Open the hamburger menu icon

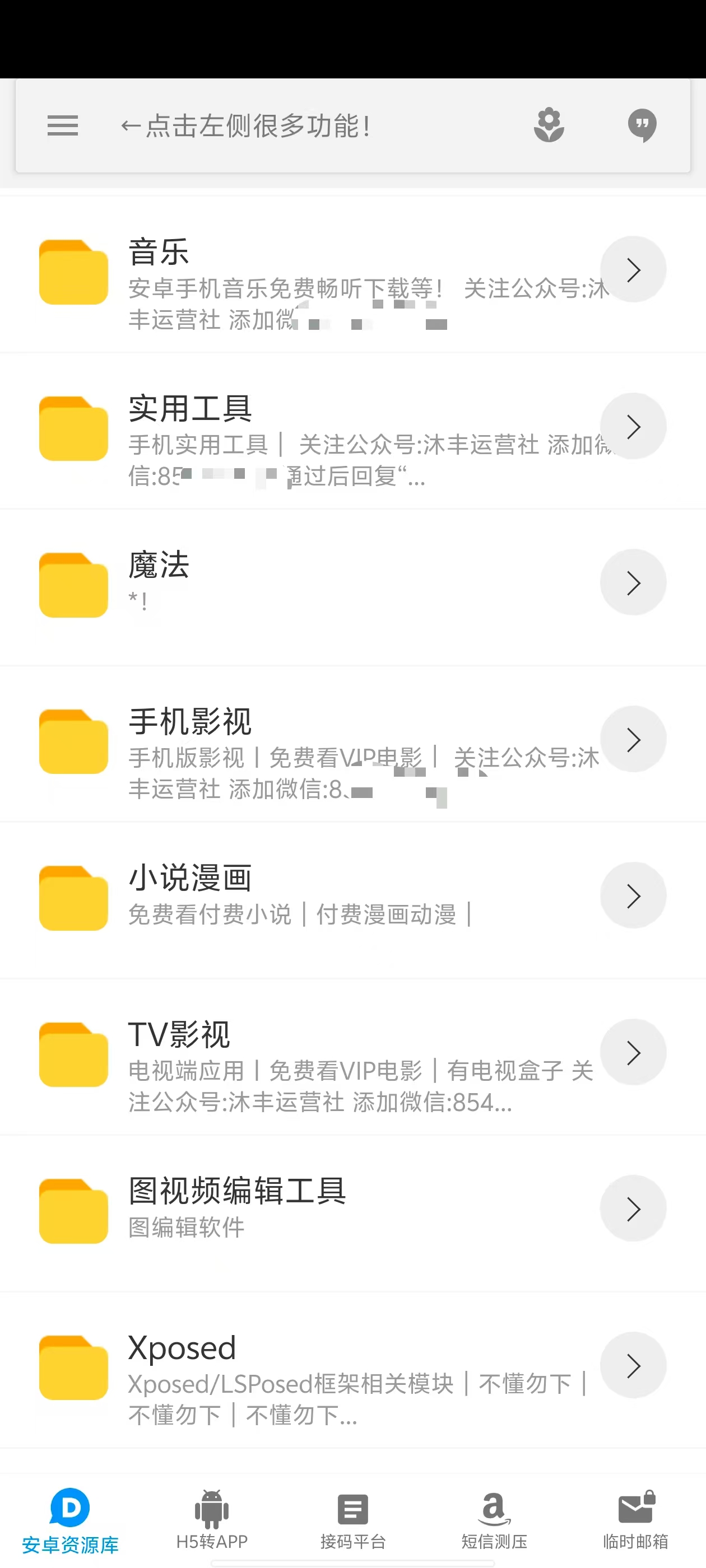[x=62, y=125]
